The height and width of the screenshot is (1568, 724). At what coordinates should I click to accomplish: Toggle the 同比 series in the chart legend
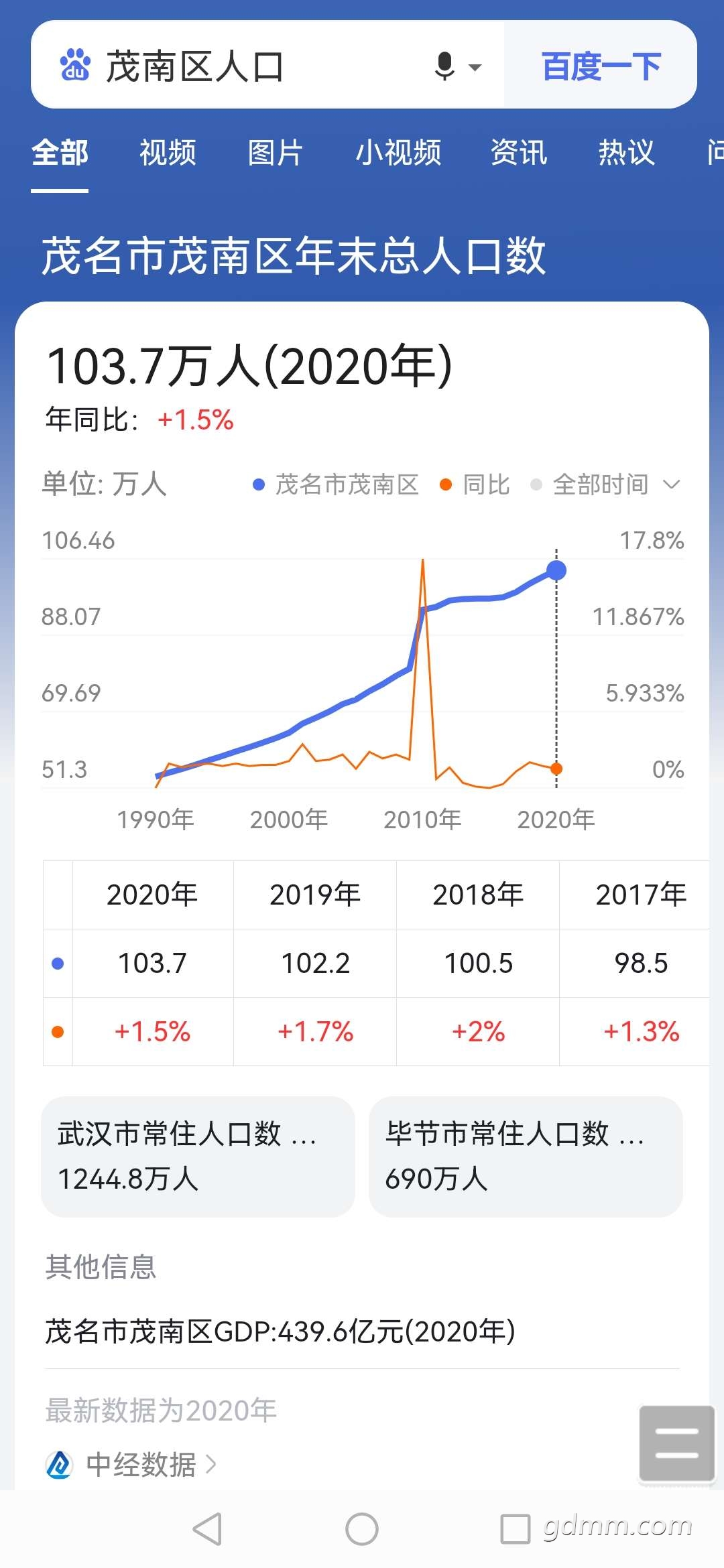[475, 484]
